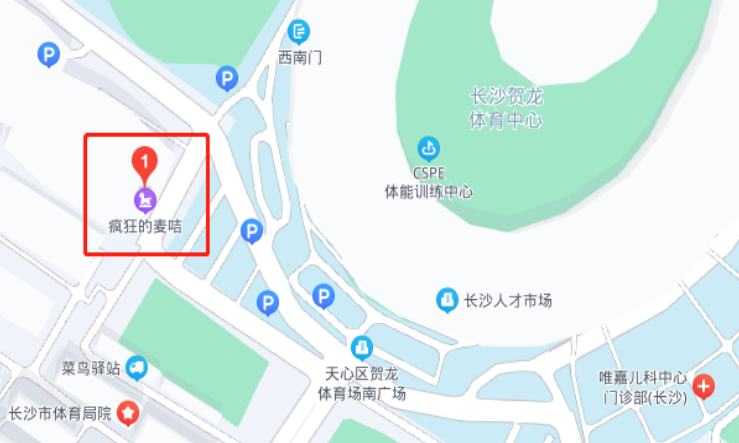Screen dimensions: 739x443
Task: Open the 菜鸟驿站 marker
Action: 137,368
